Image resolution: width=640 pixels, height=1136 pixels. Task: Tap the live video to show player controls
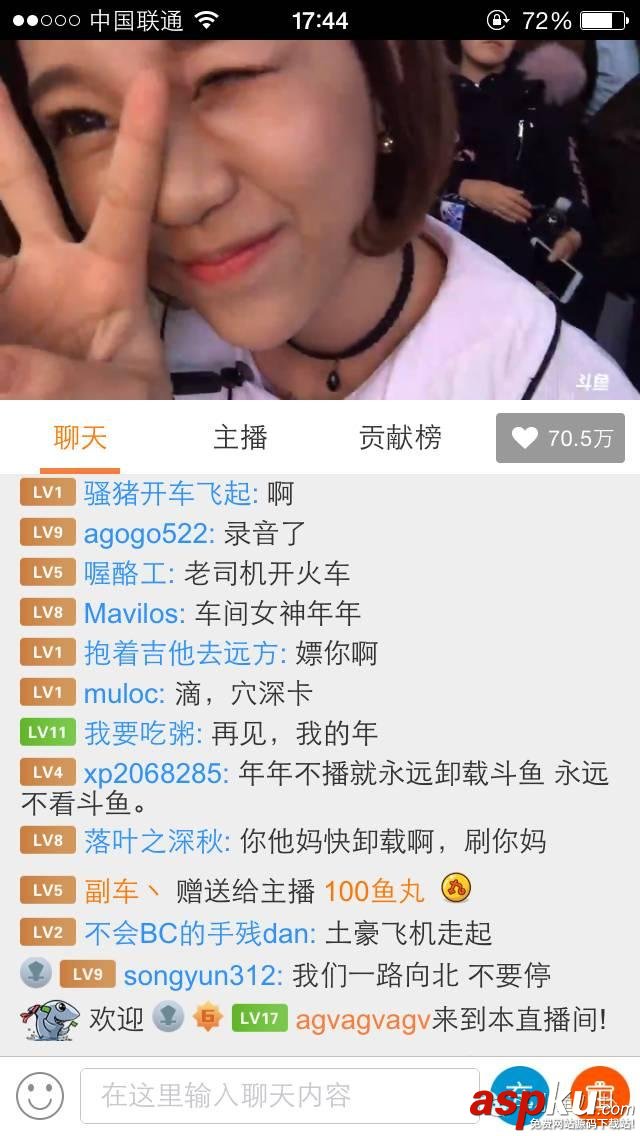click(320, 220)
